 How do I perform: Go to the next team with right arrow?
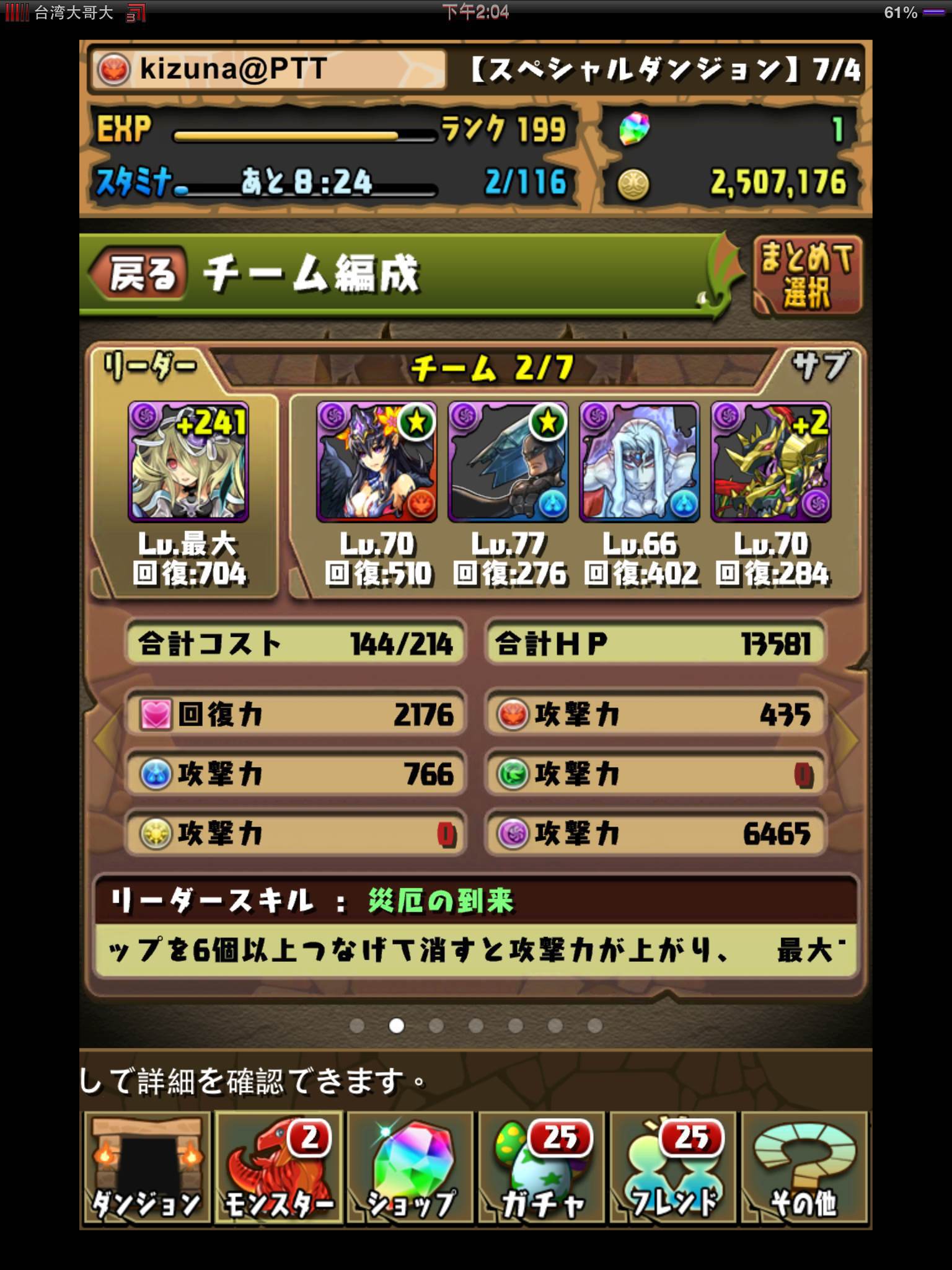[847, 738]
